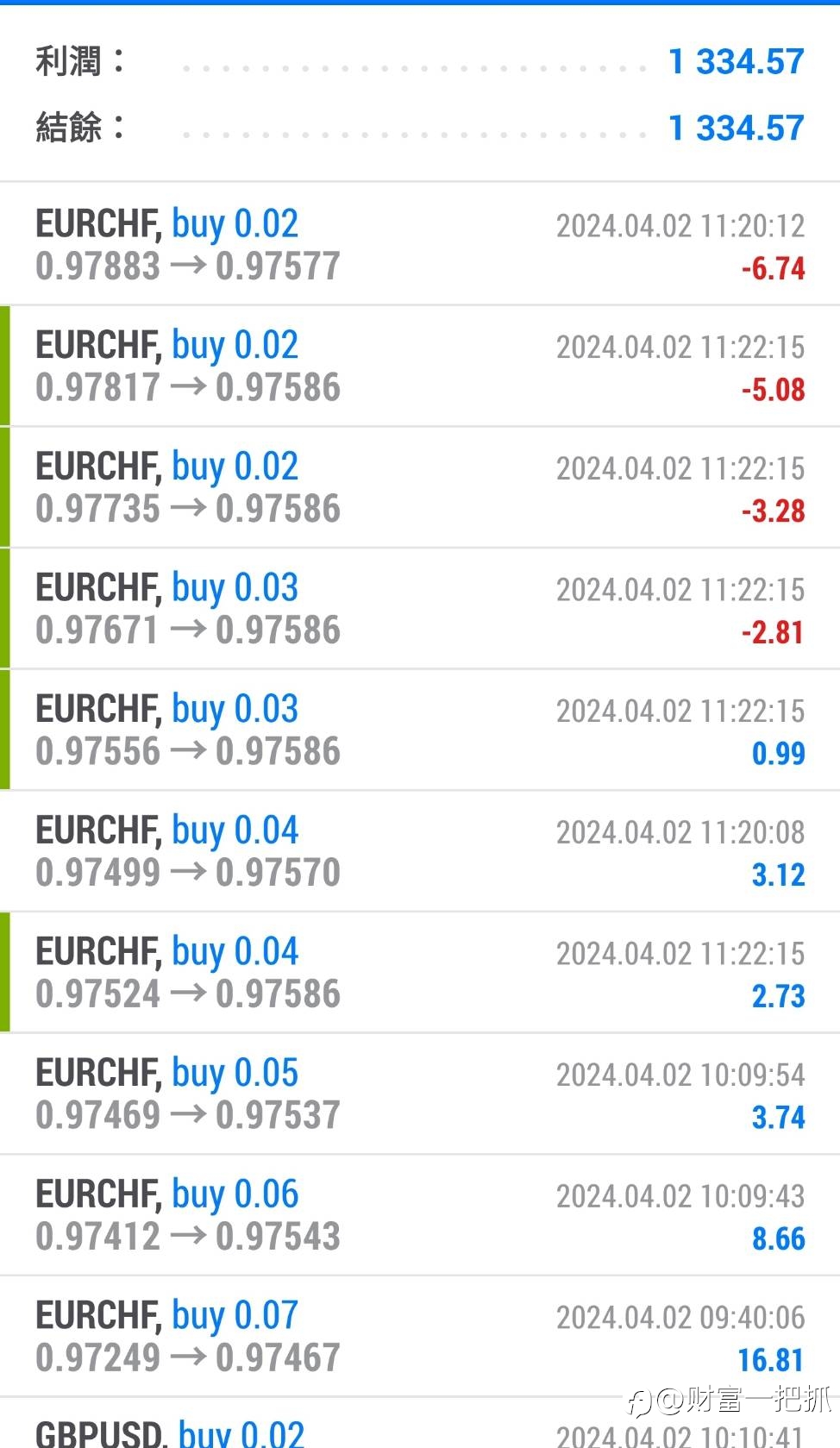The image size is (840, 1448).
Task: Expand EURCHF buy 0.07 trade with 16.81 profit
Action: coord(420,1338)
